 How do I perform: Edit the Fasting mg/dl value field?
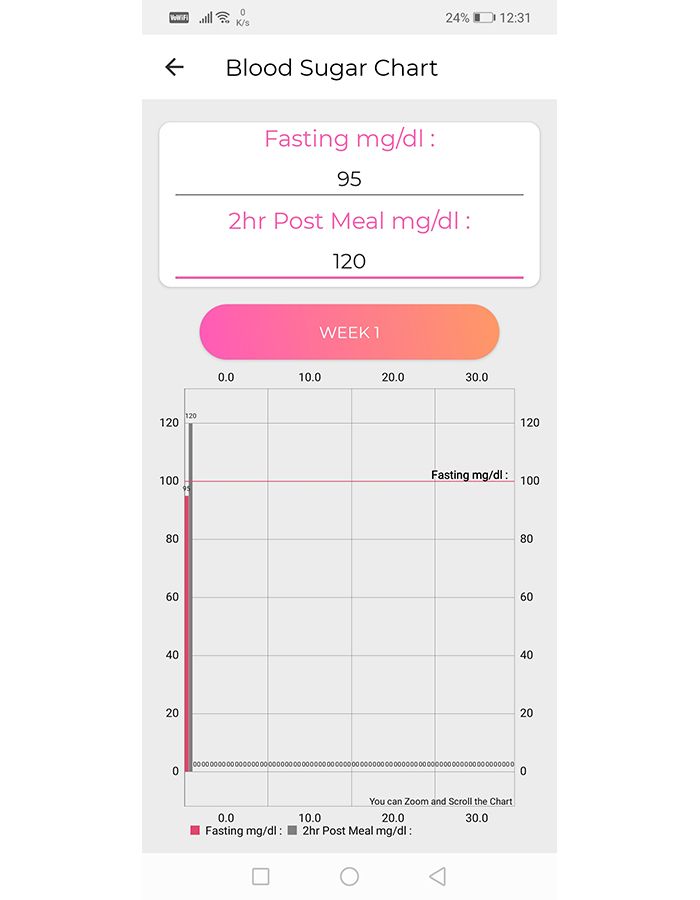tap(349, 180)
